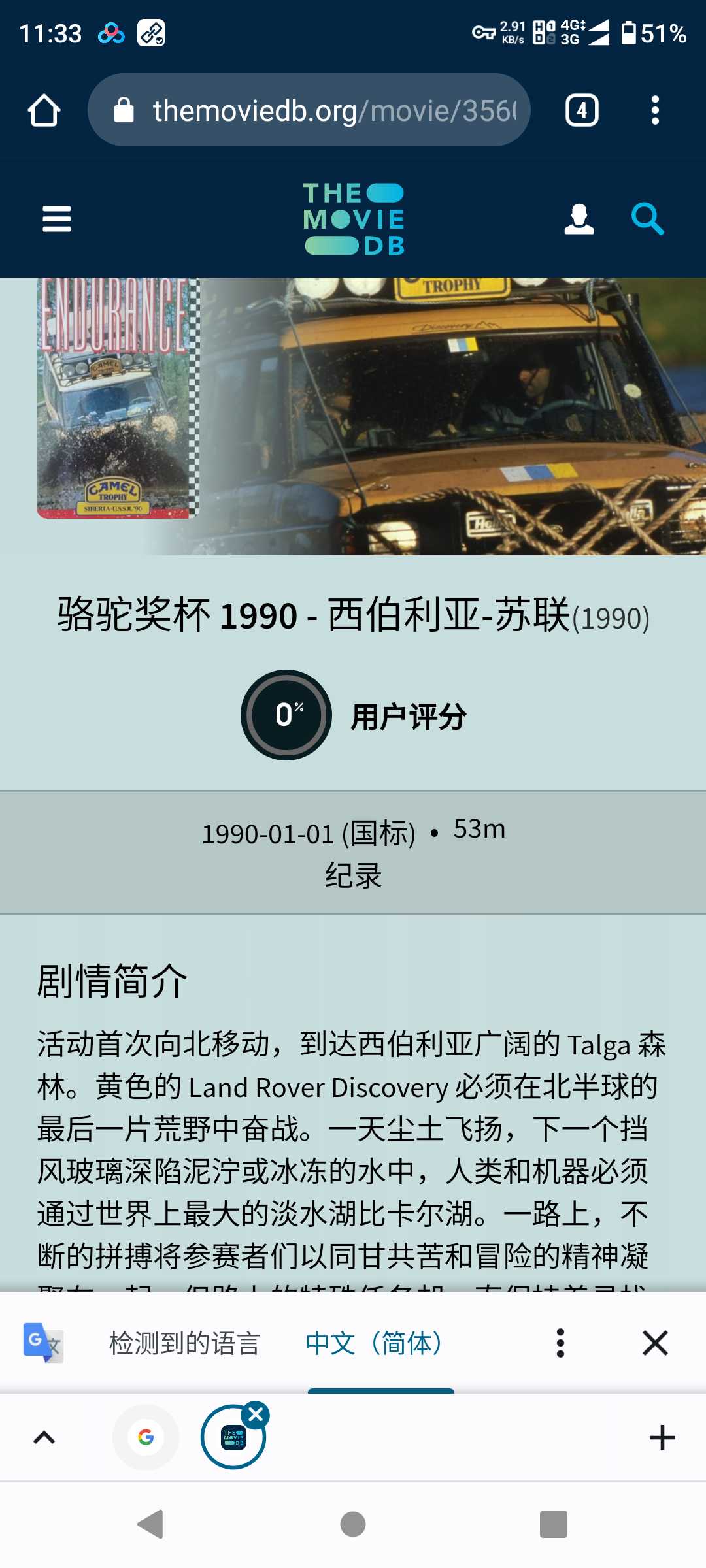Switch to the Google tab

[146, 1437]
